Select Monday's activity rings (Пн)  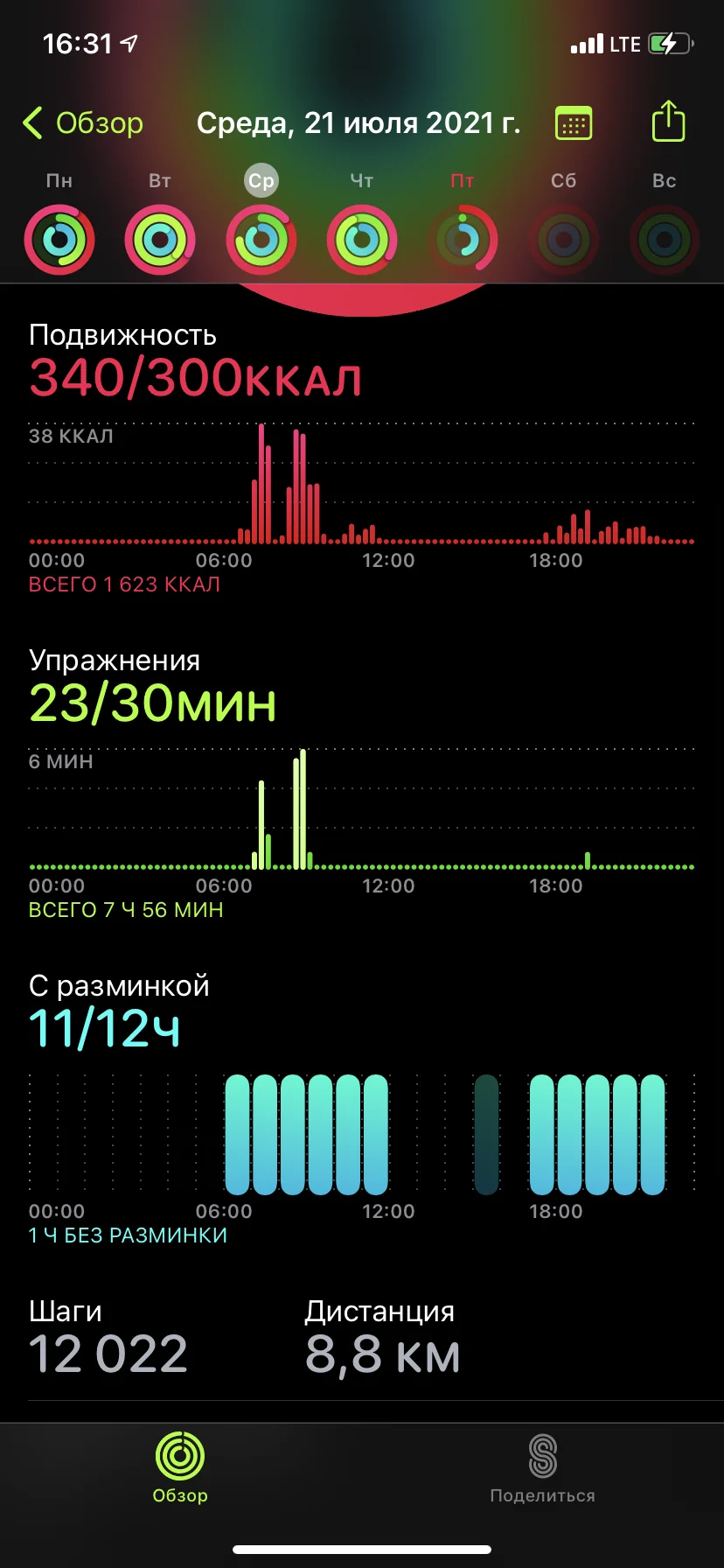click(x=59, y=239)
